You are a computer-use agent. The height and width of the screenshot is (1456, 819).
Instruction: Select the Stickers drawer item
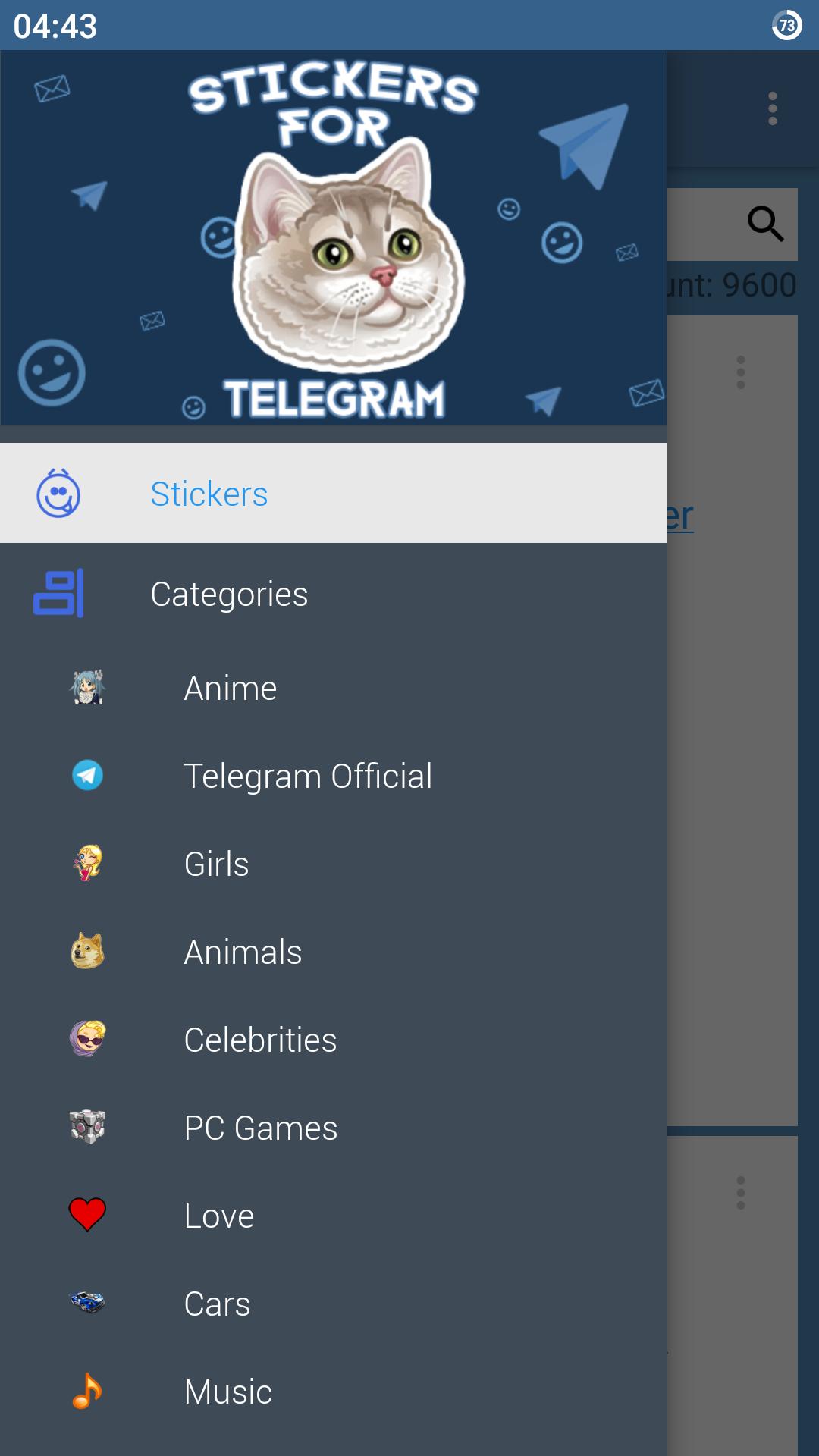(x=209, y=494)
